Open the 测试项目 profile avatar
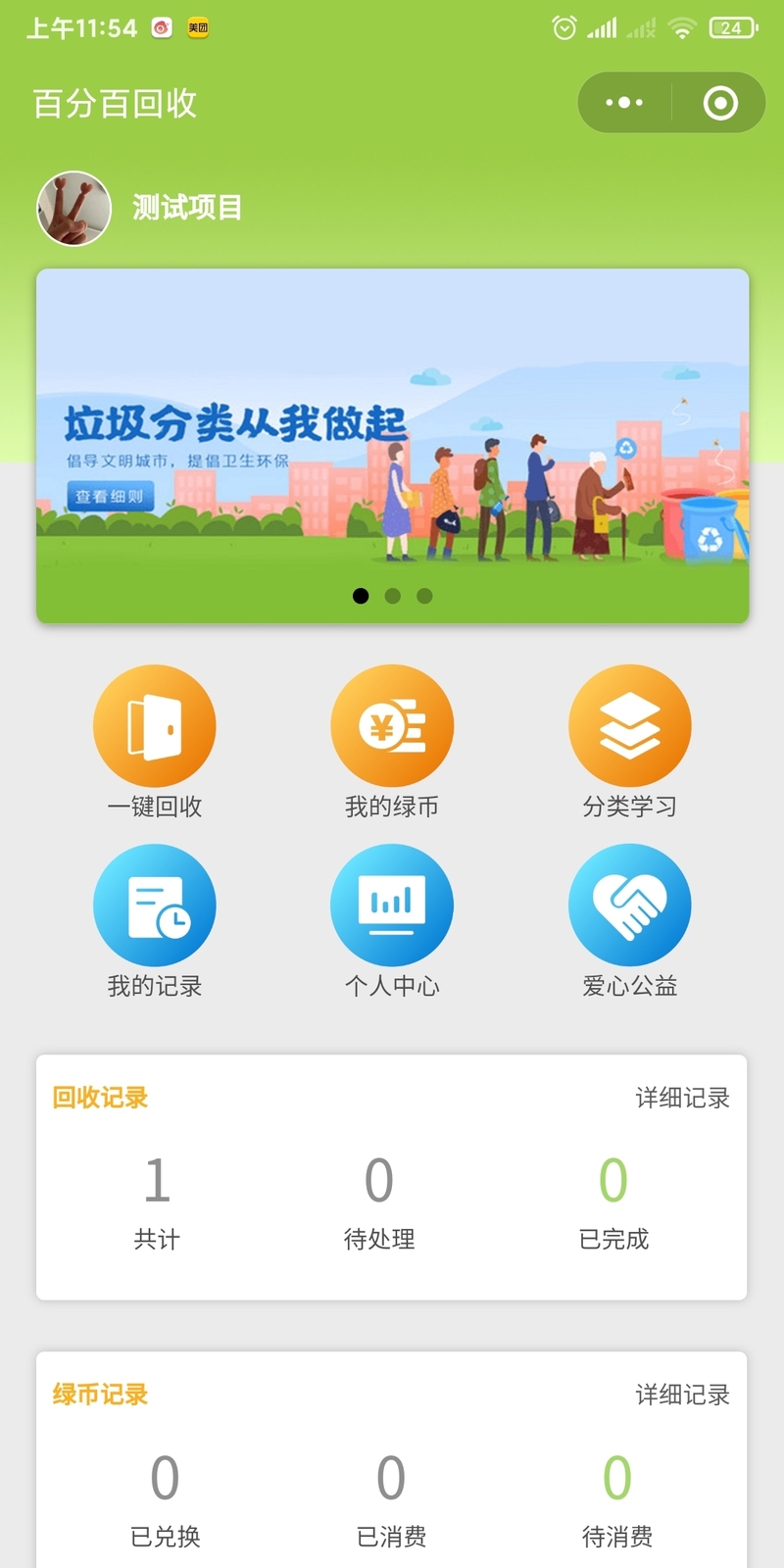The height and width of the screenshot is (1568, 784). point(73,208)
